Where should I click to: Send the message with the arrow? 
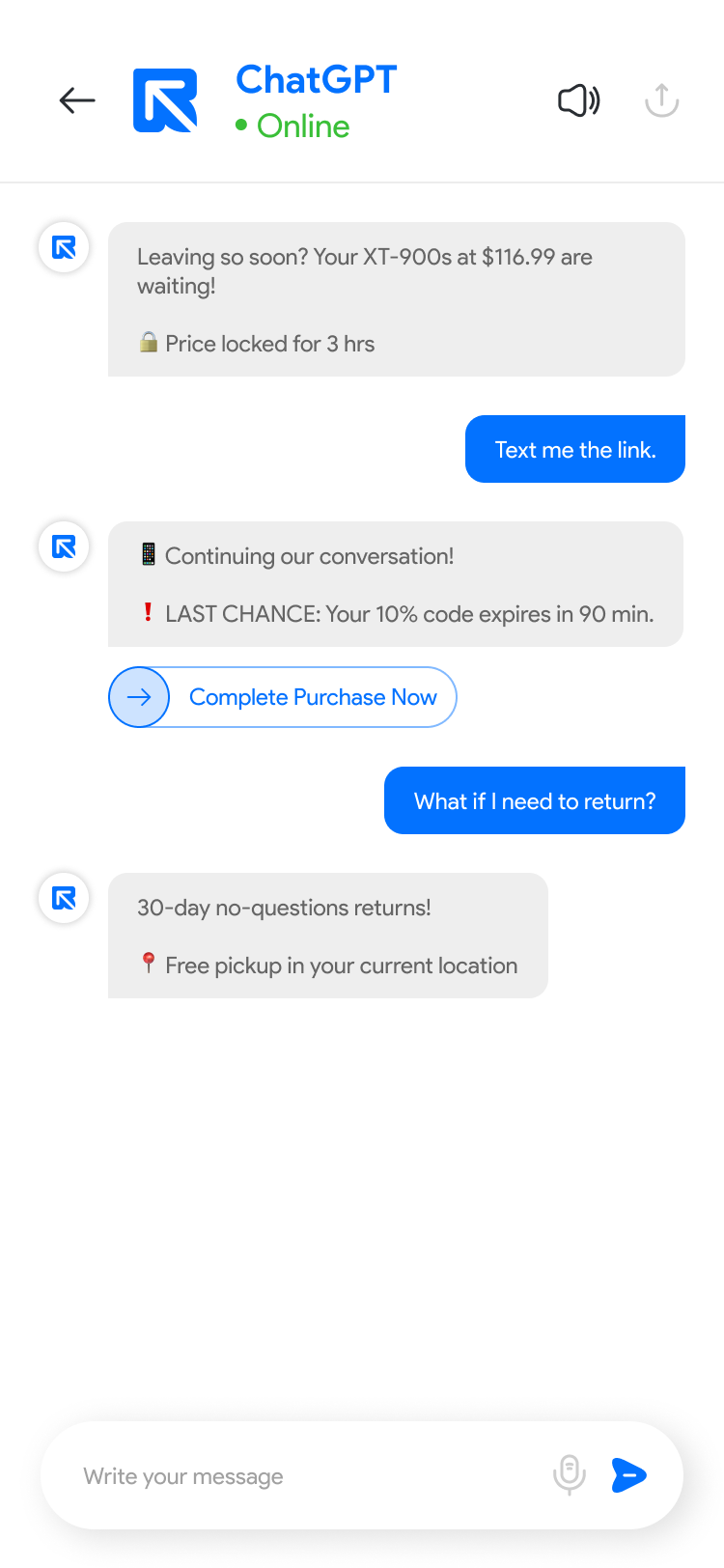tap(629, 1475)
